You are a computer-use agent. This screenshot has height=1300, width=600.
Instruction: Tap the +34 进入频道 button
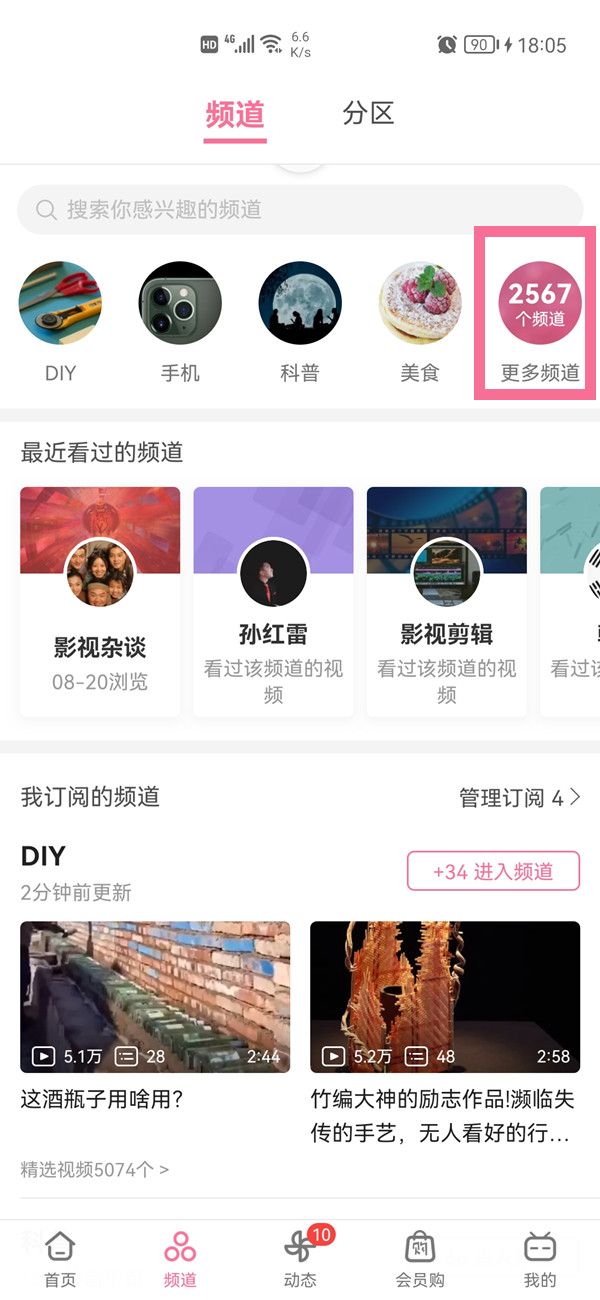point(493,871)
